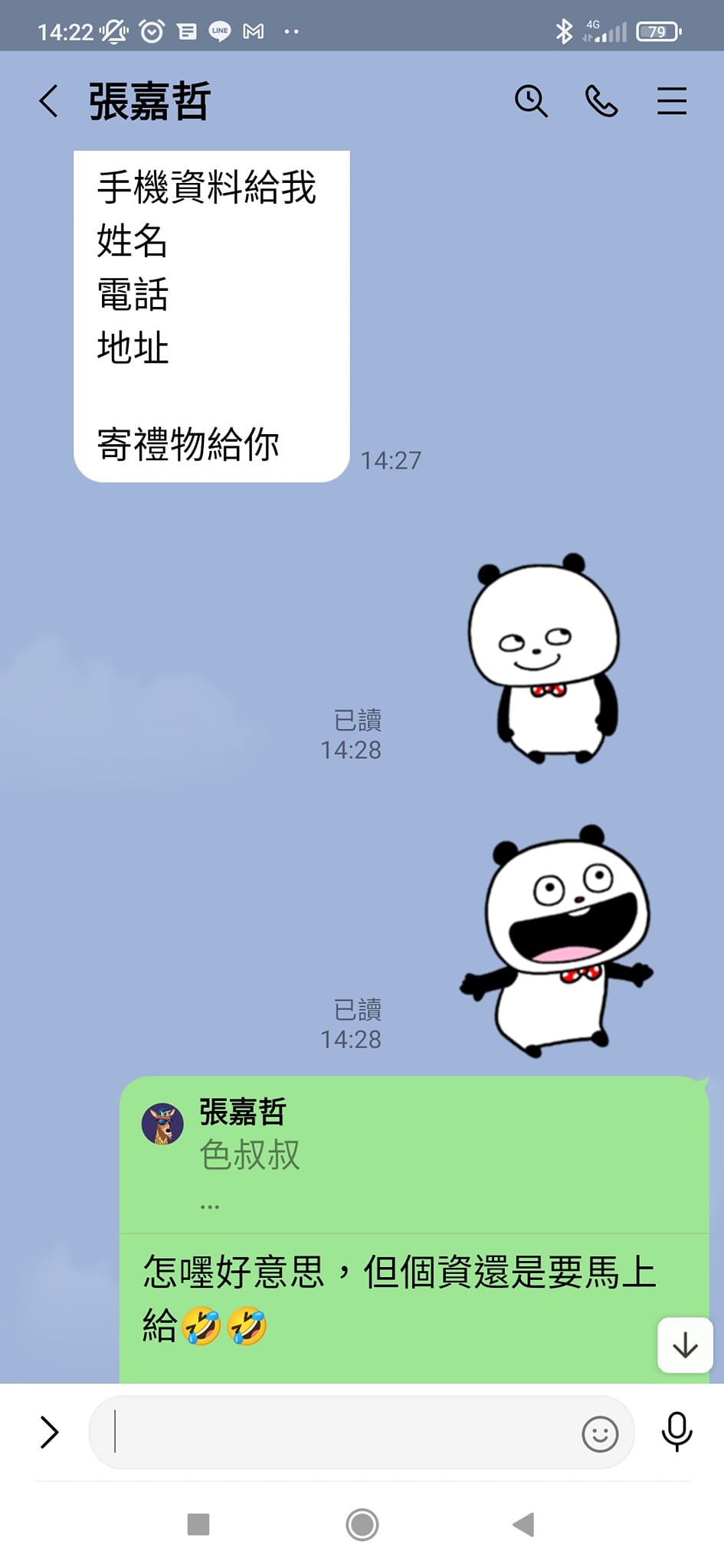The height and width of the screenshot is (1568, 724).
Task: Start a voice call with 張嘉哲
Action: 601,101
